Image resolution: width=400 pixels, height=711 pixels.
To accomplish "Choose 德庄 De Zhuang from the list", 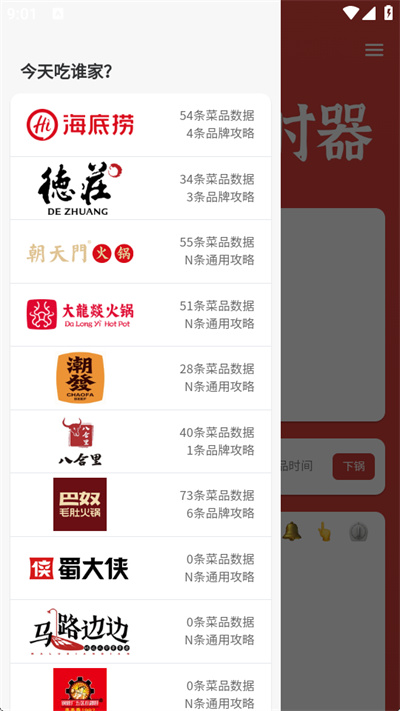I will click(141, 188).
